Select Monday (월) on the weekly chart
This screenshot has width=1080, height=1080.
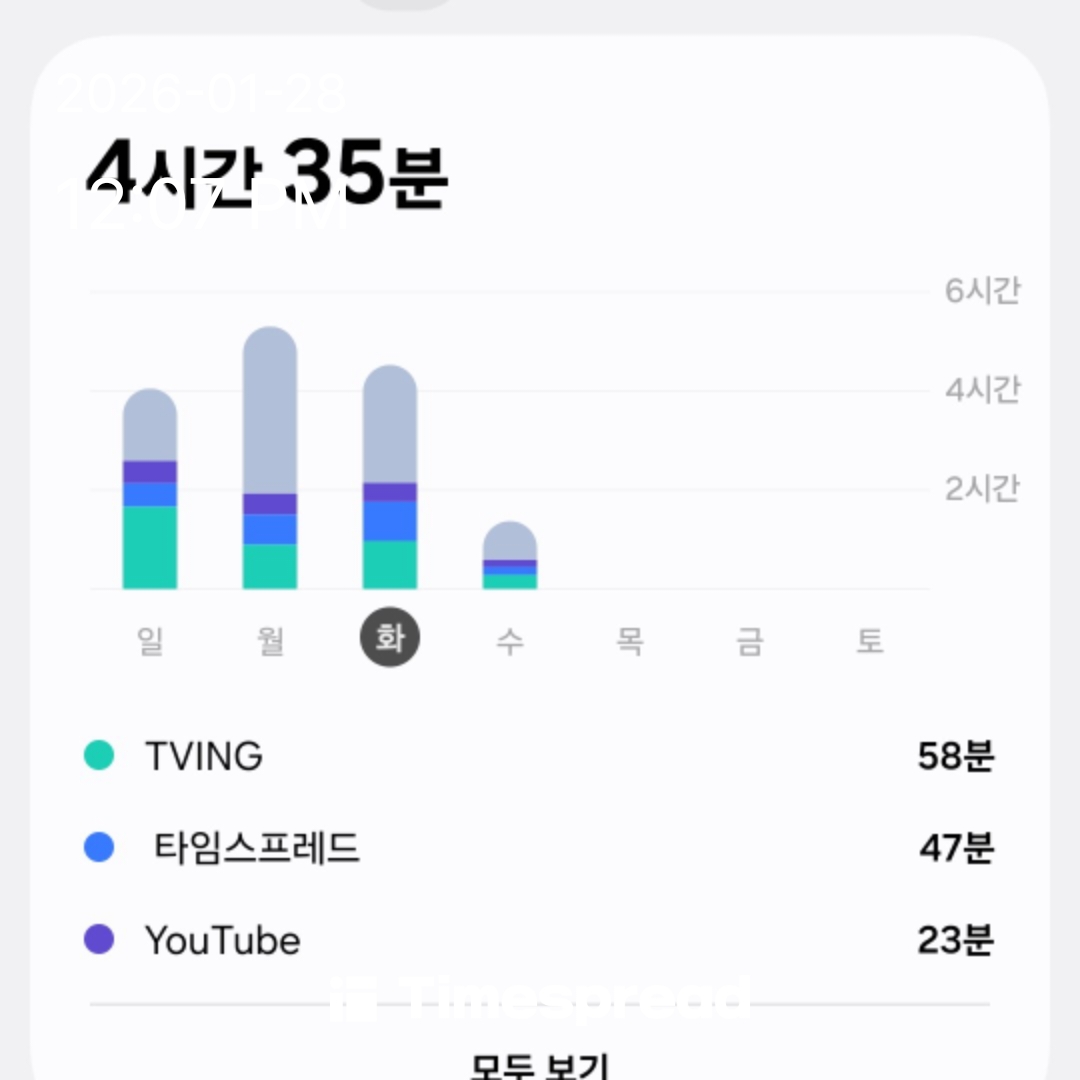pyautogui.click(x=270, y=640)
